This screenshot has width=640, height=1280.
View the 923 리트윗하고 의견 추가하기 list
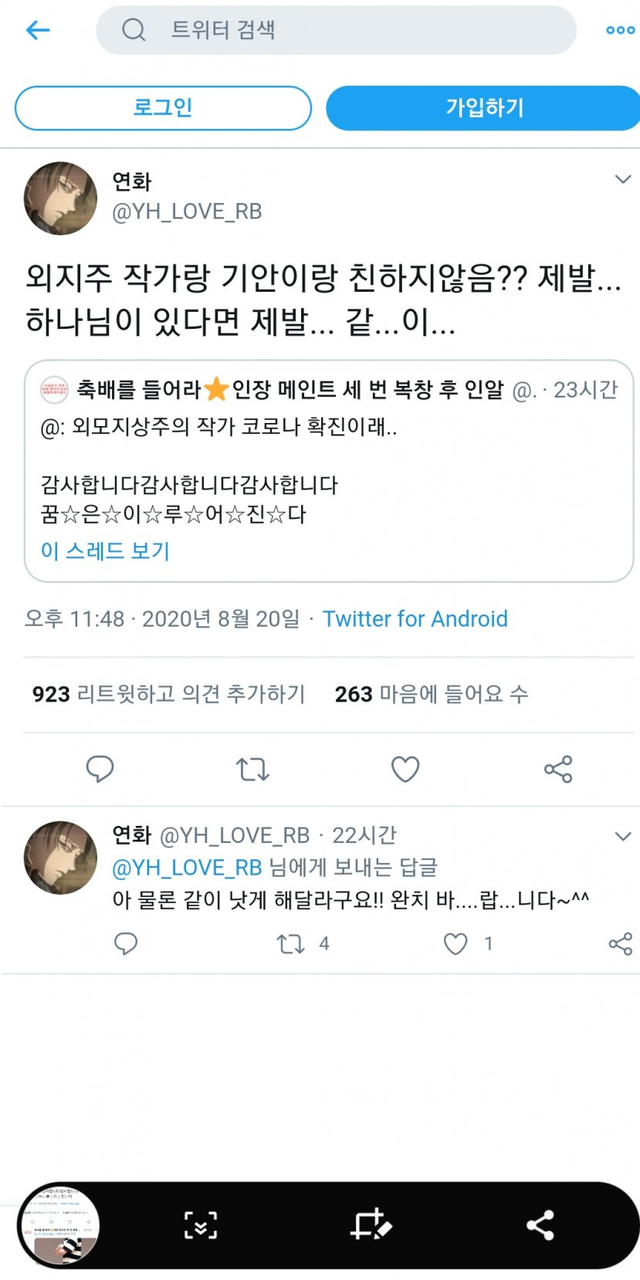(169, 694)
